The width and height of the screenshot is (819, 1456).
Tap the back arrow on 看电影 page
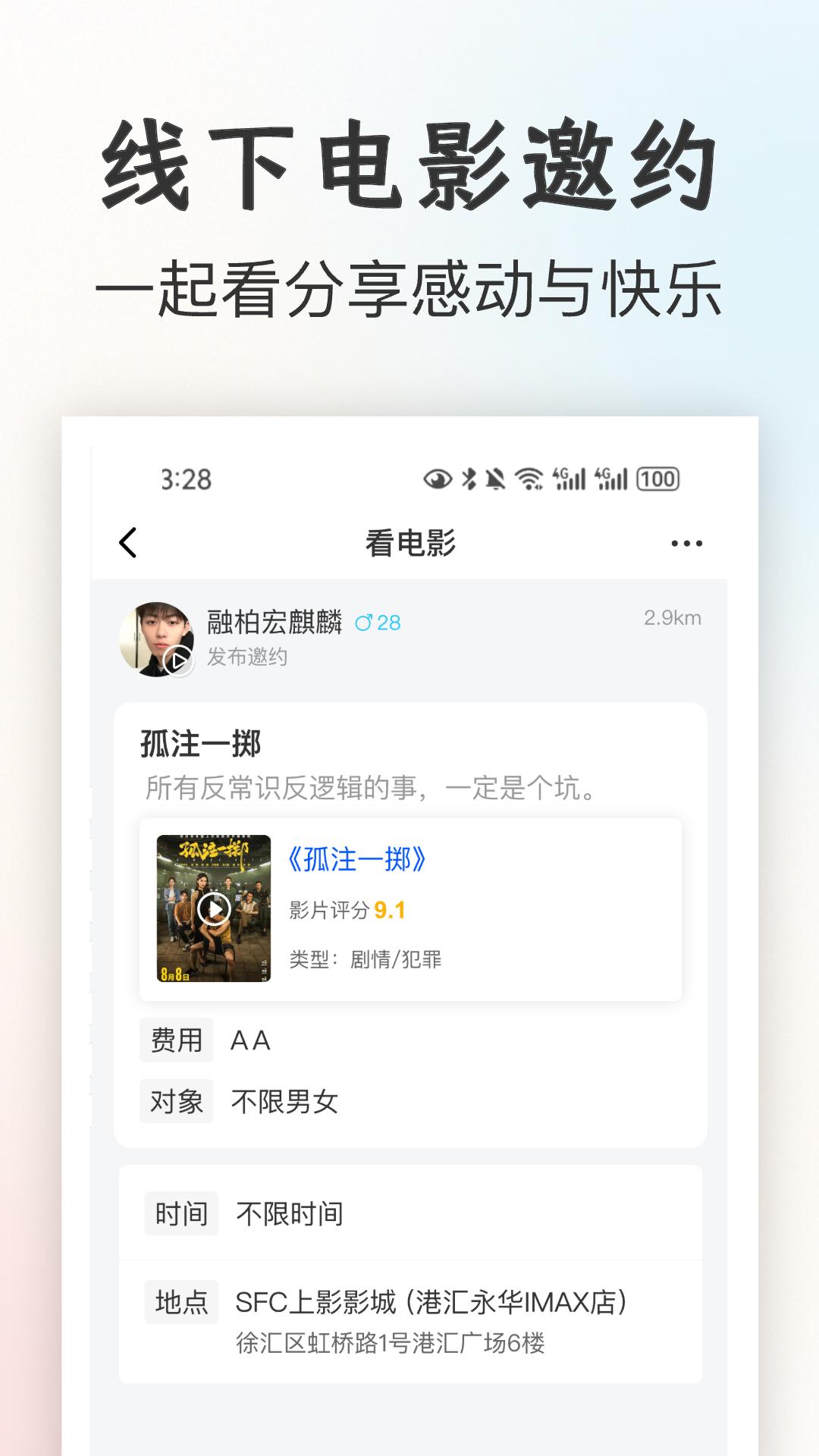[127, 541]
